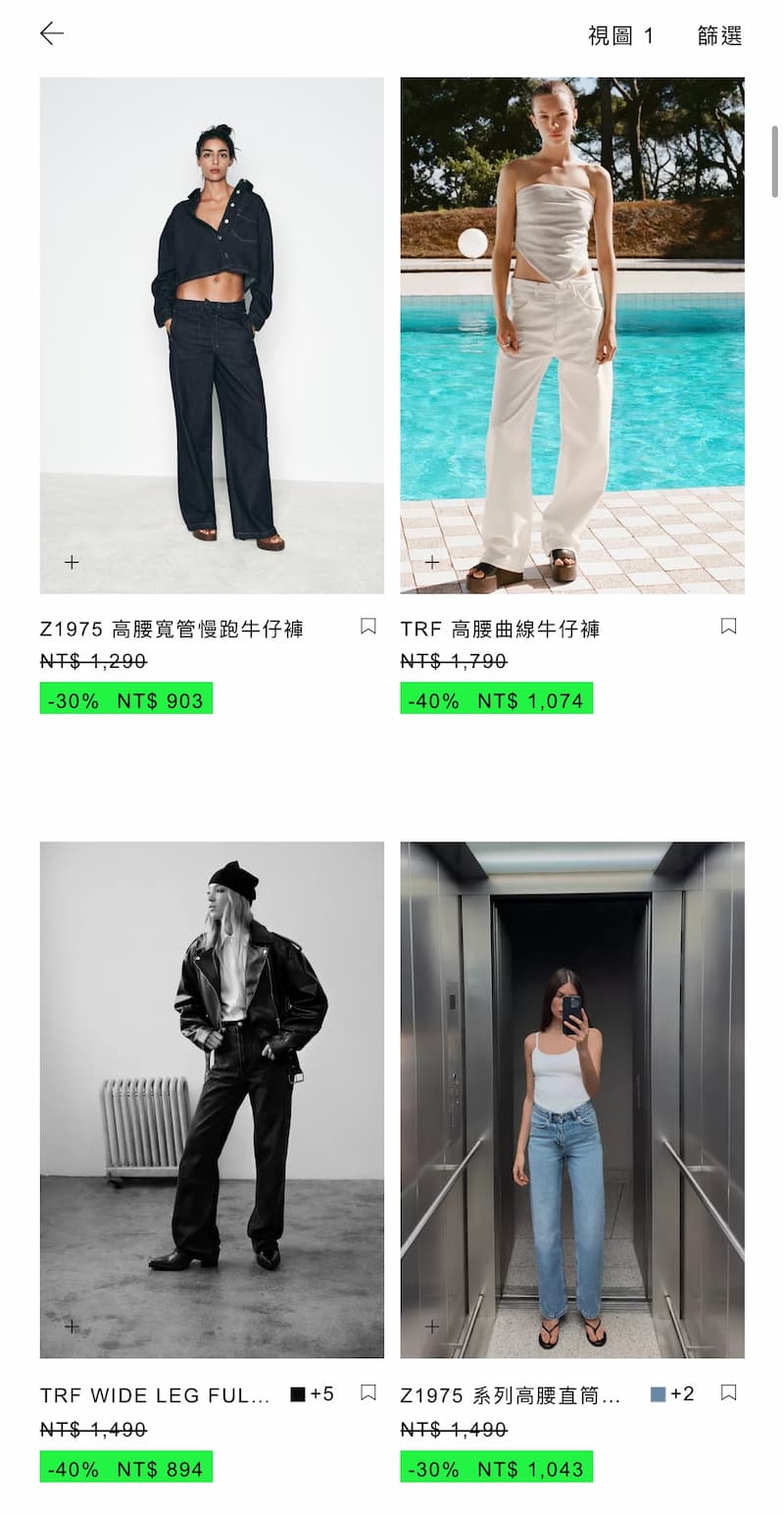The width and height of the screenshot is (784, 1515).
Task: Open the Z1975 系列高腰直筒 jeans photo
Action: pos(571,1098)
